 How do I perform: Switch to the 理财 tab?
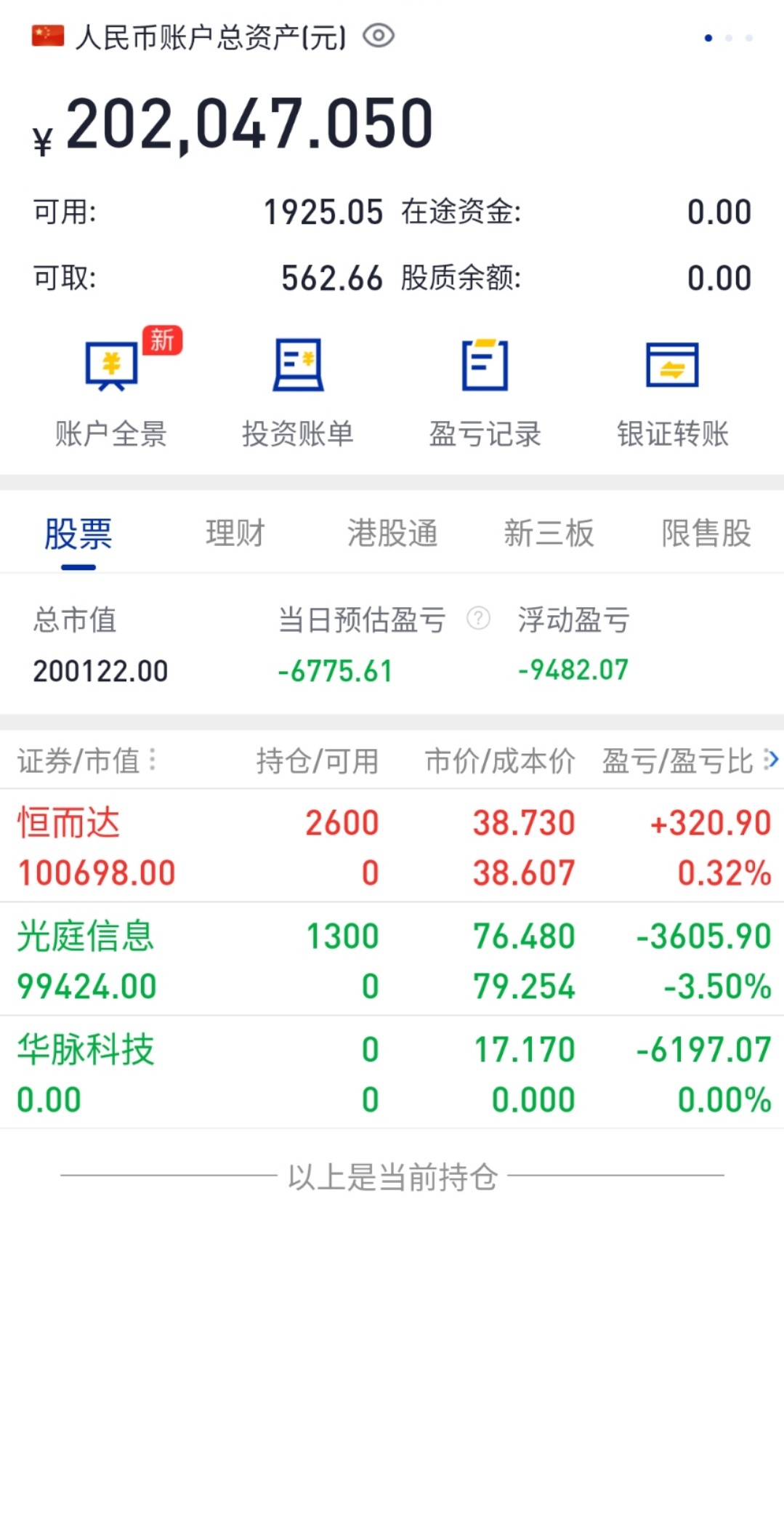tap(235, 533)
